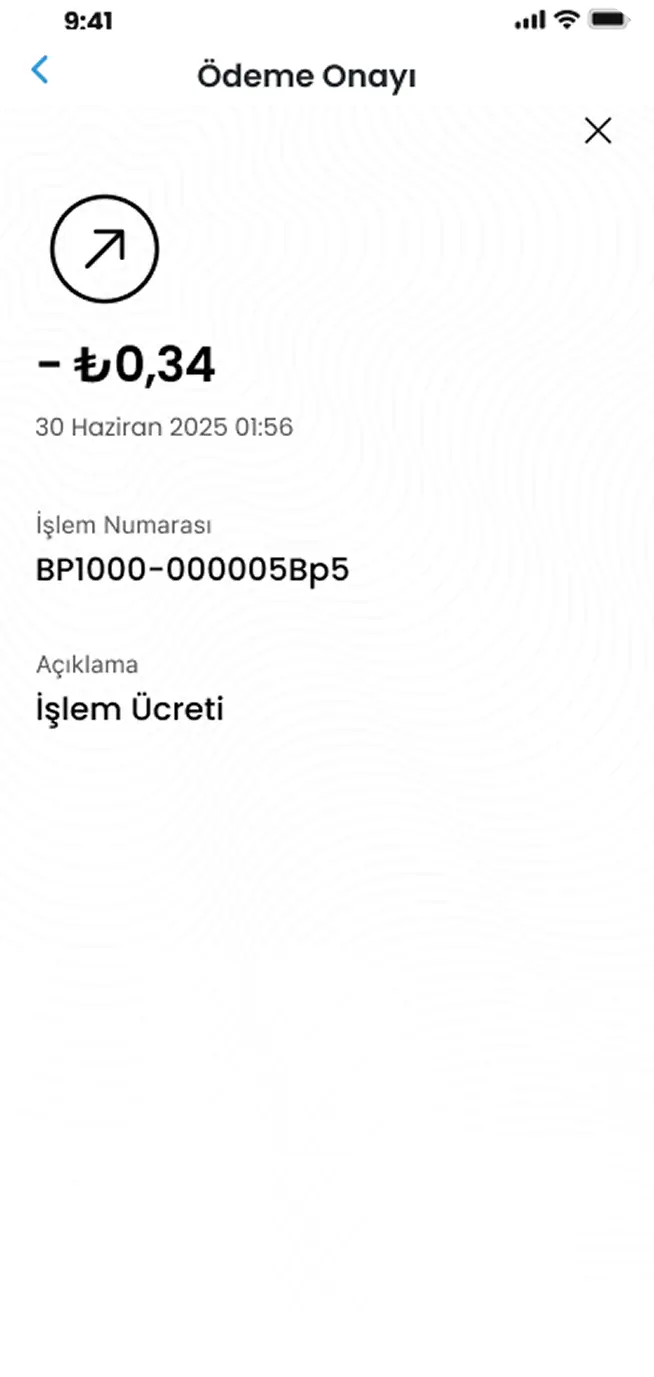Close the payment confirmation details

tap(597, 131)
